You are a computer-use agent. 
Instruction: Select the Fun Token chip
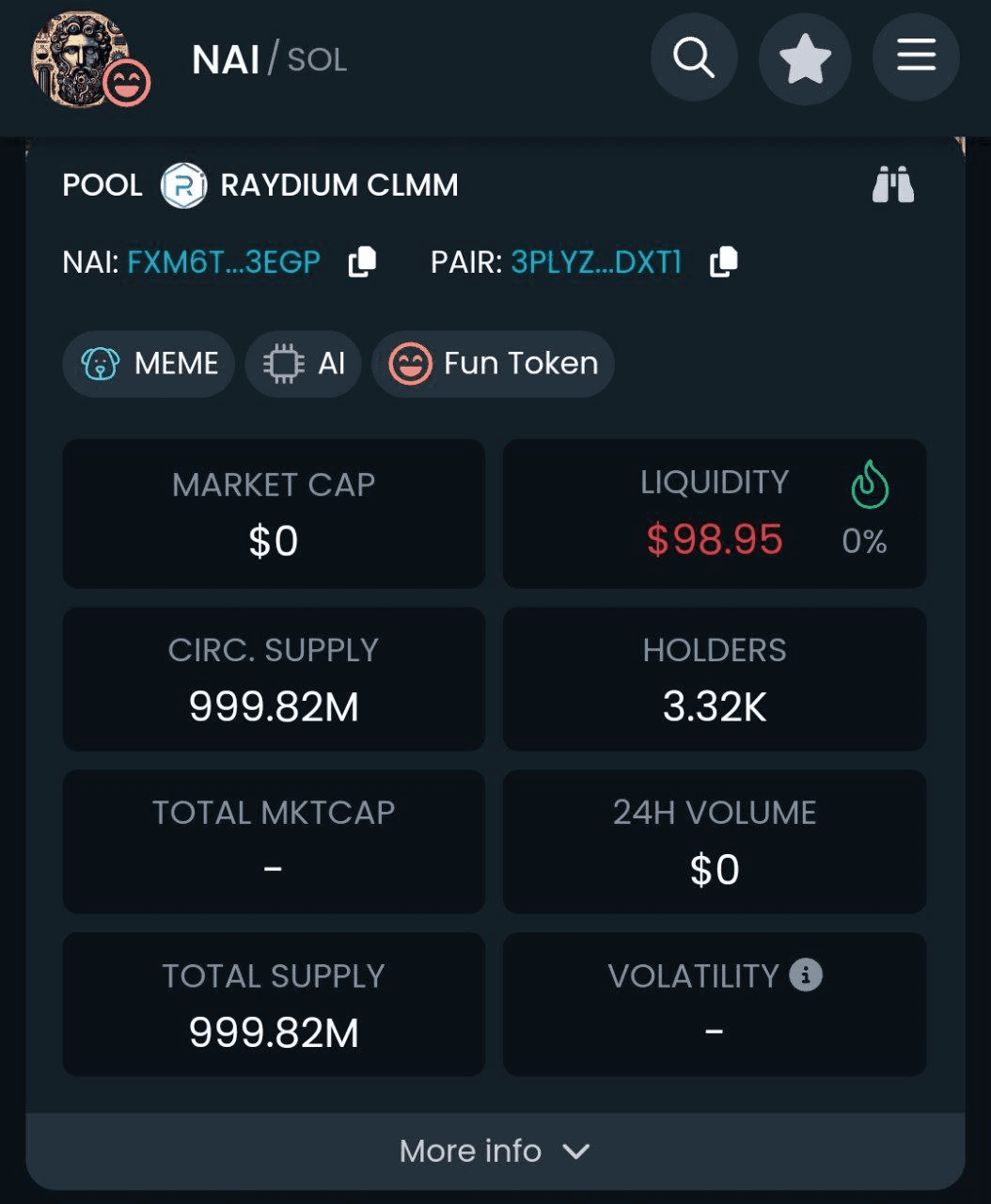493,363
